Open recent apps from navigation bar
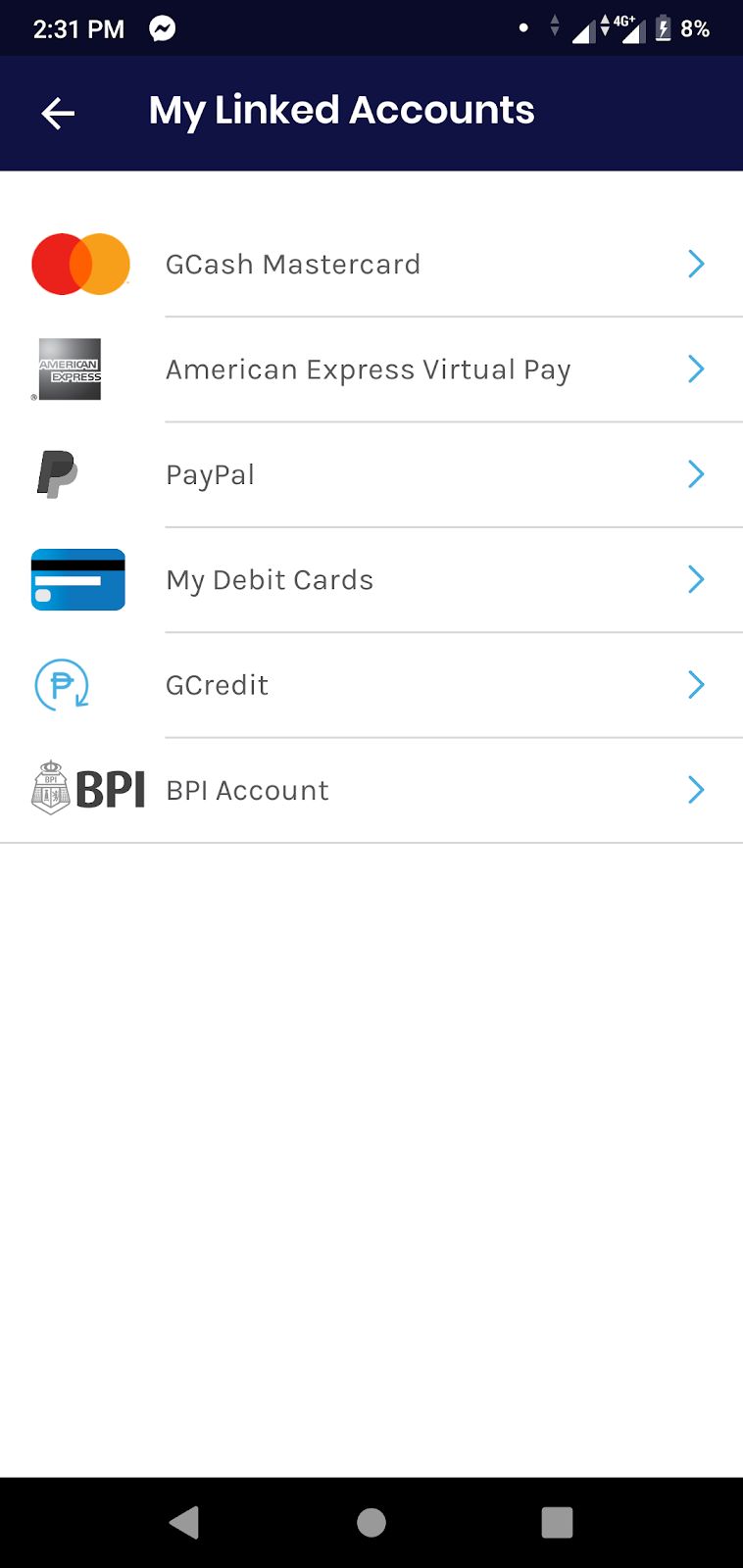 (557, 1522)
